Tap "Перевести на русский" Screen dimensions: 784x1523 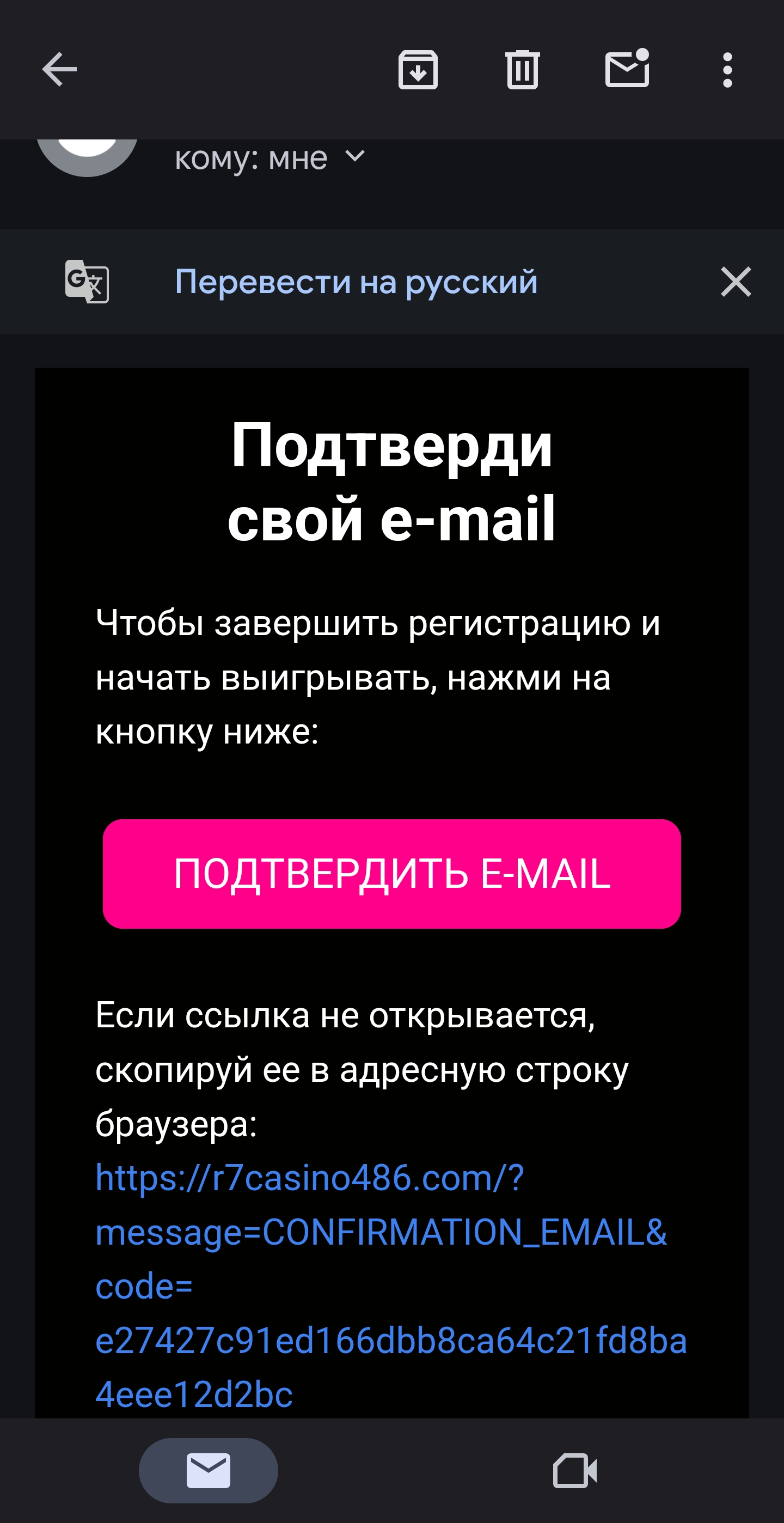click(356, 282)
